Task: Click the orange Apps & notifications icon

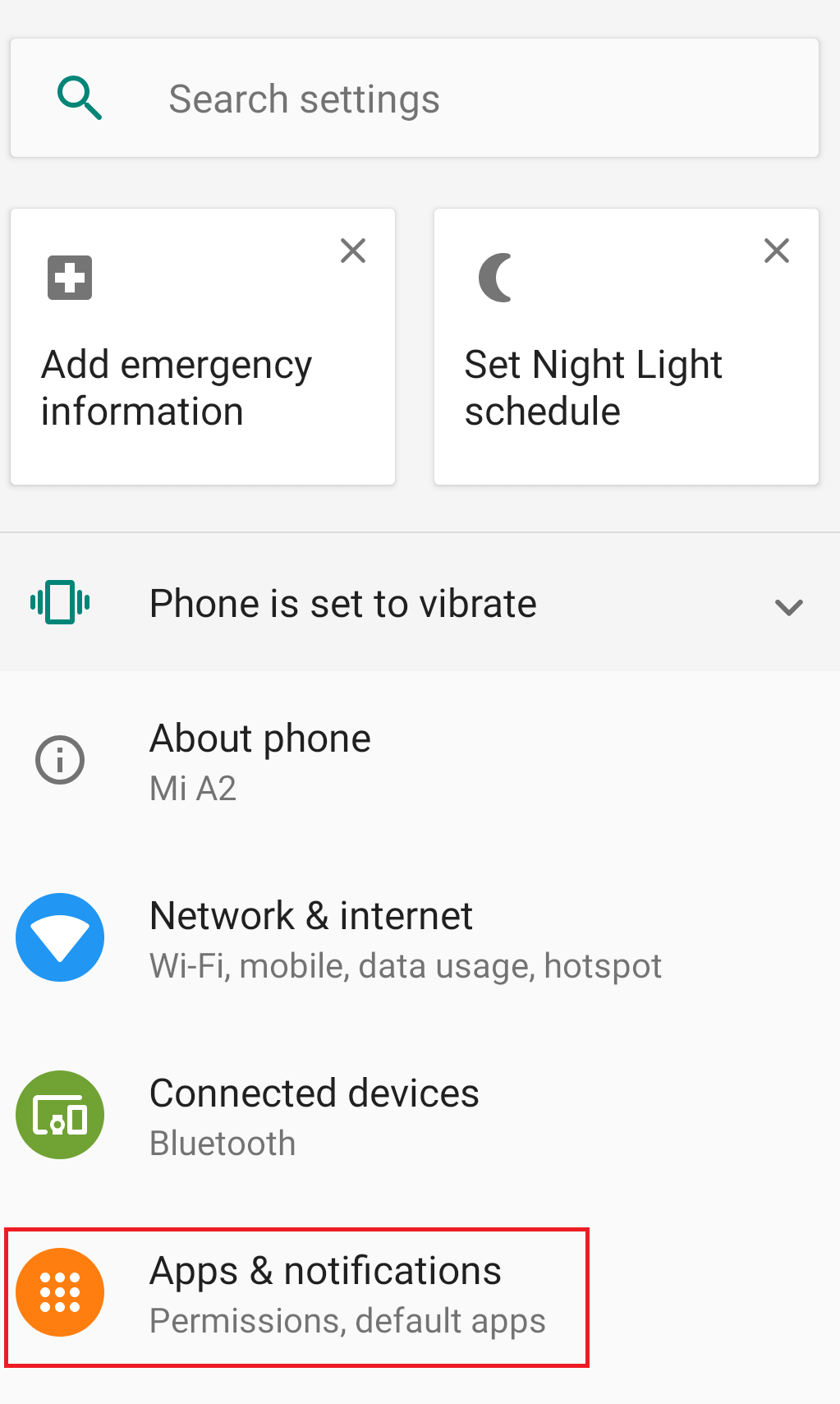Action: (x=59, y=1292)
